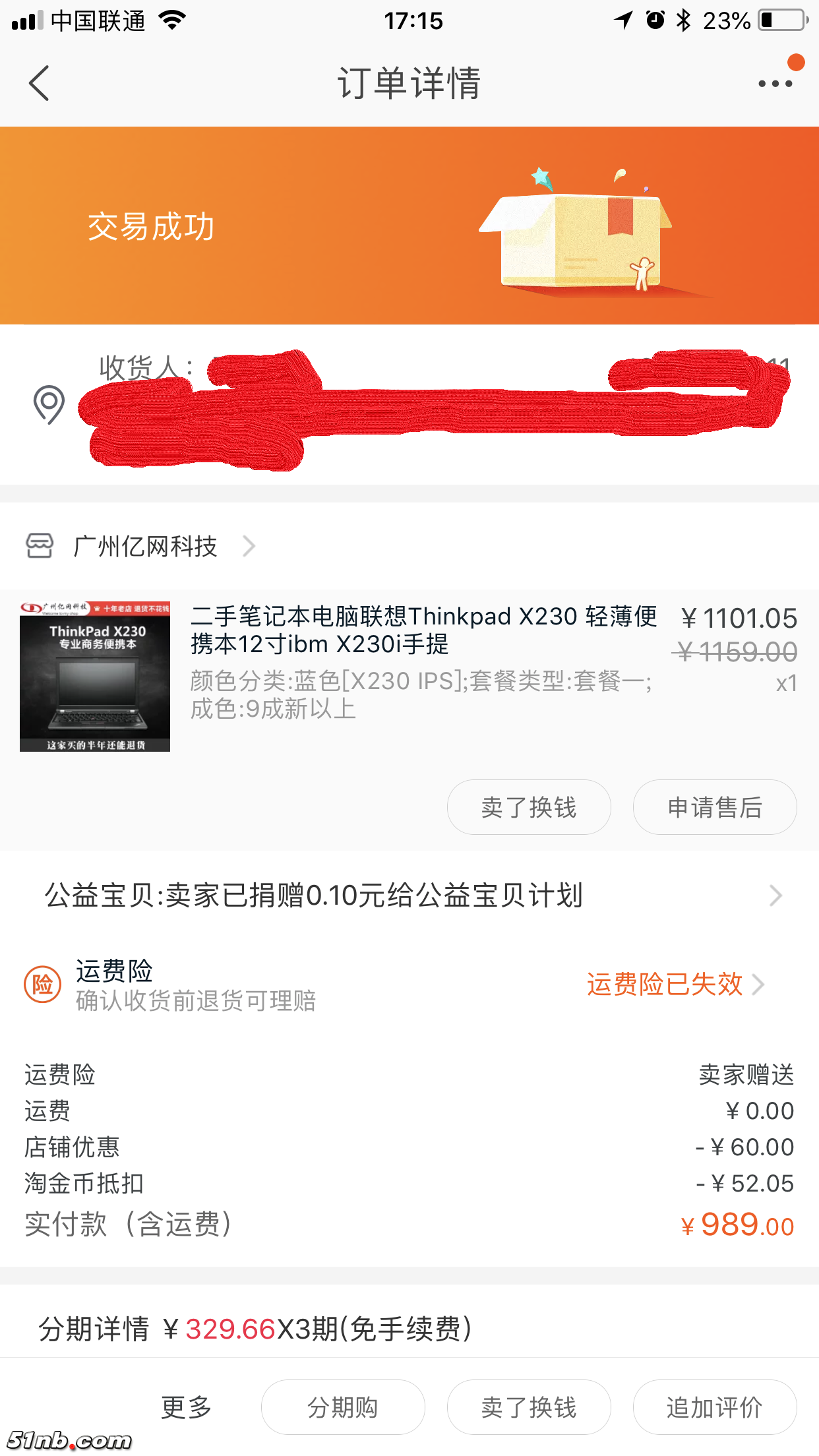This screenshot has height=1456, width=819.
Task: Open the ThinkPad X230 product thumbnail
Action: [95, 676]
